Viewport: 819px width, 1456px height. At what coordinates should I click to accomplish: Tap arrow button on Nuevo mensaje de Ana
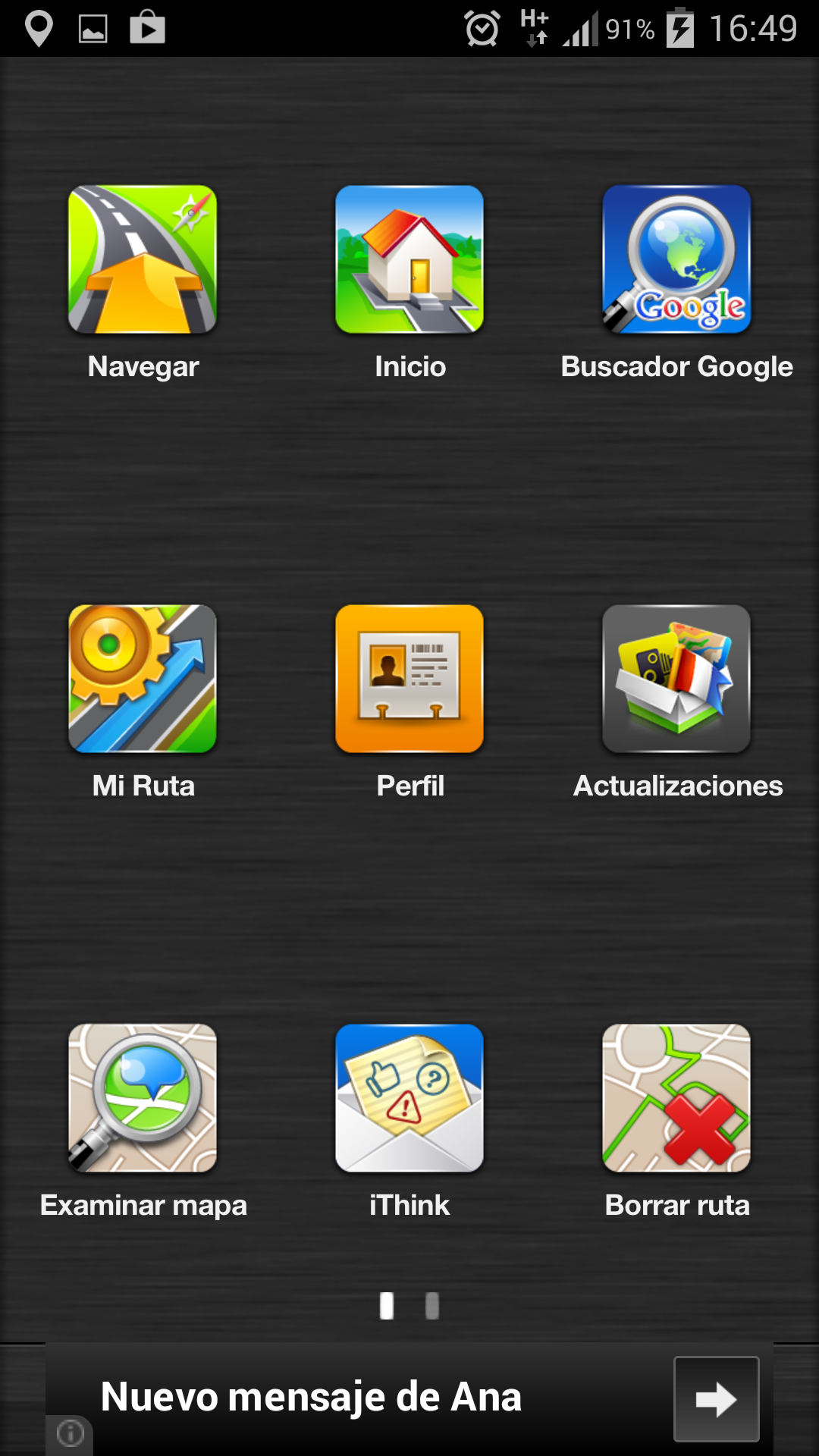tap(716, 1399)
